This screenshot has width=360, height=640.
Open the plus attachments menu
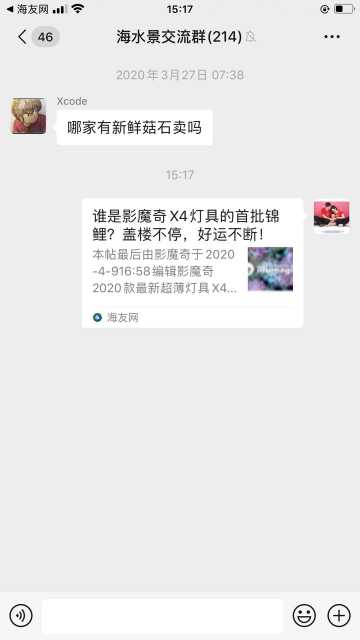click(339, 615)
